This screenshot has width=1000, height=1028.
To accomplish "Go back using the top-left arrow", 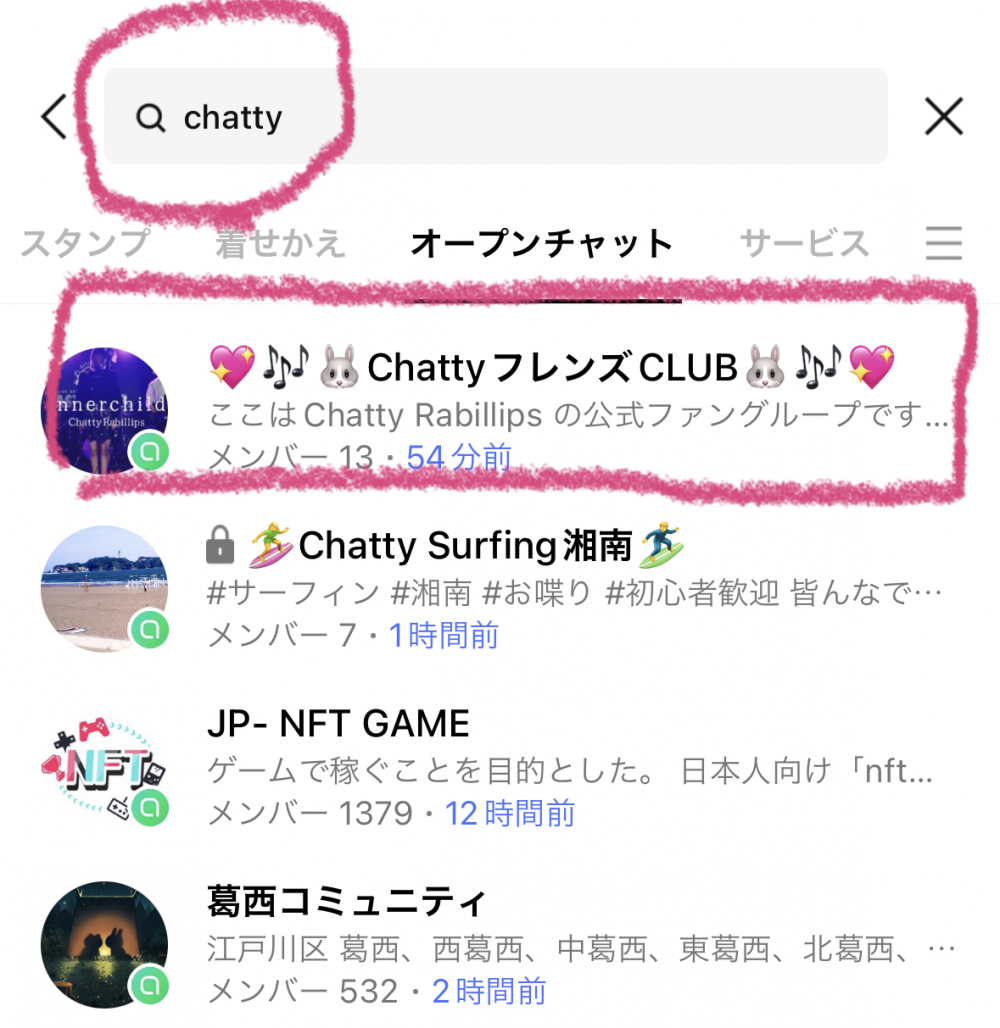I will point(54,118).
